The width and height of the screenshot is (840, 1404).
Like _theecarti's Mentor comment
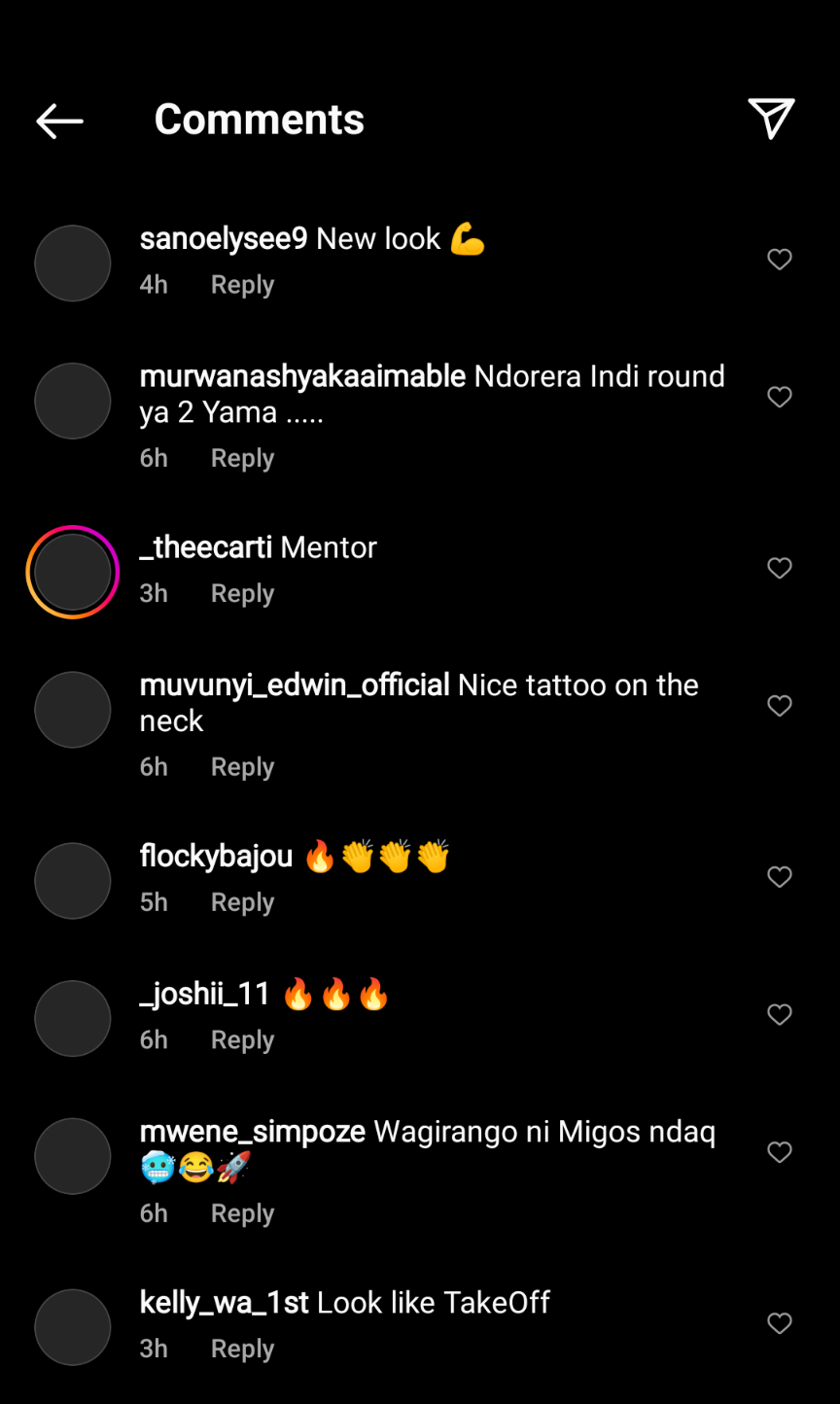(780, 568)
